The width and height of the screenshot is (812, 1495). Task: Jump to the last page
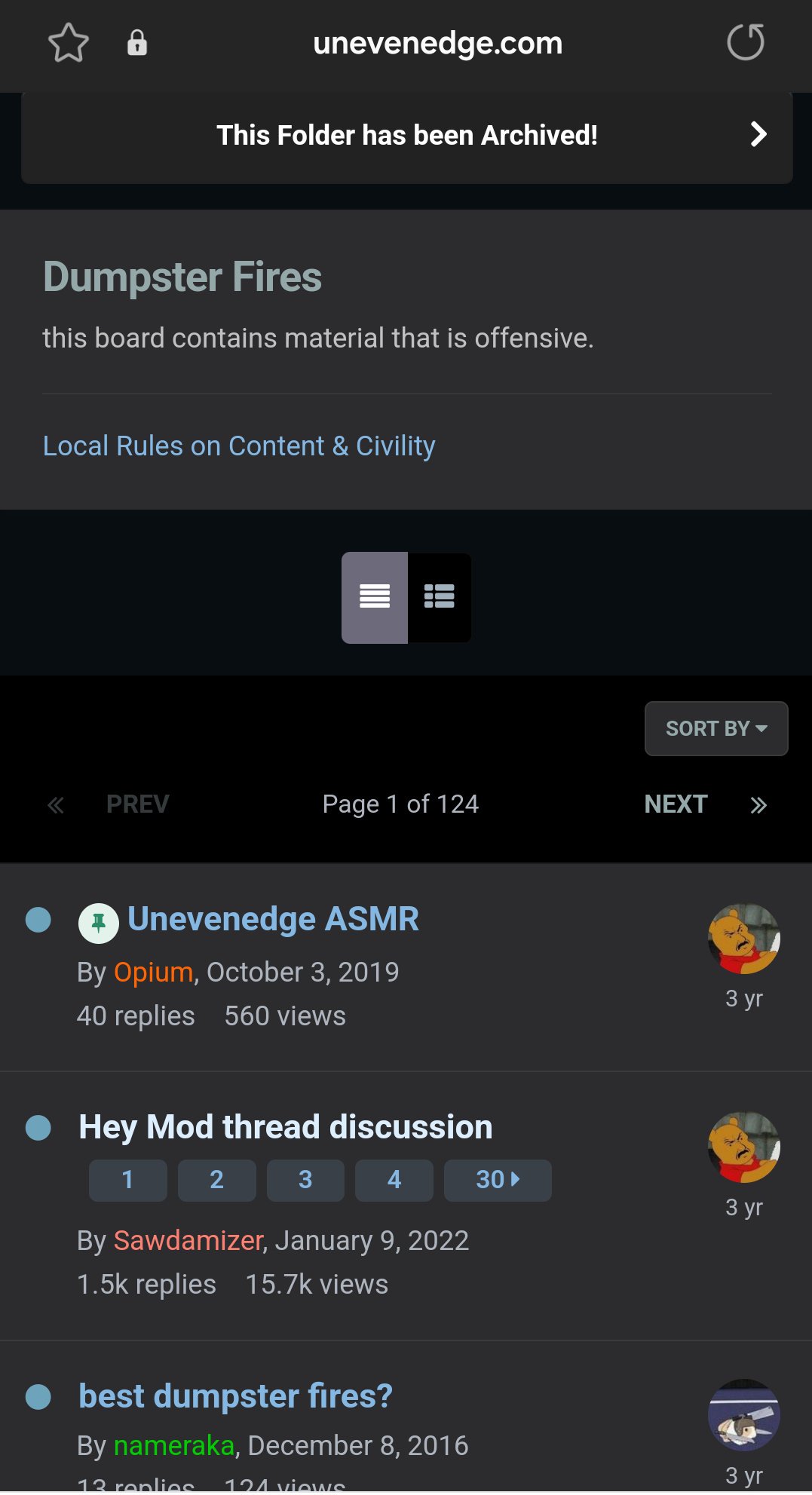click(x=758, y=805)
